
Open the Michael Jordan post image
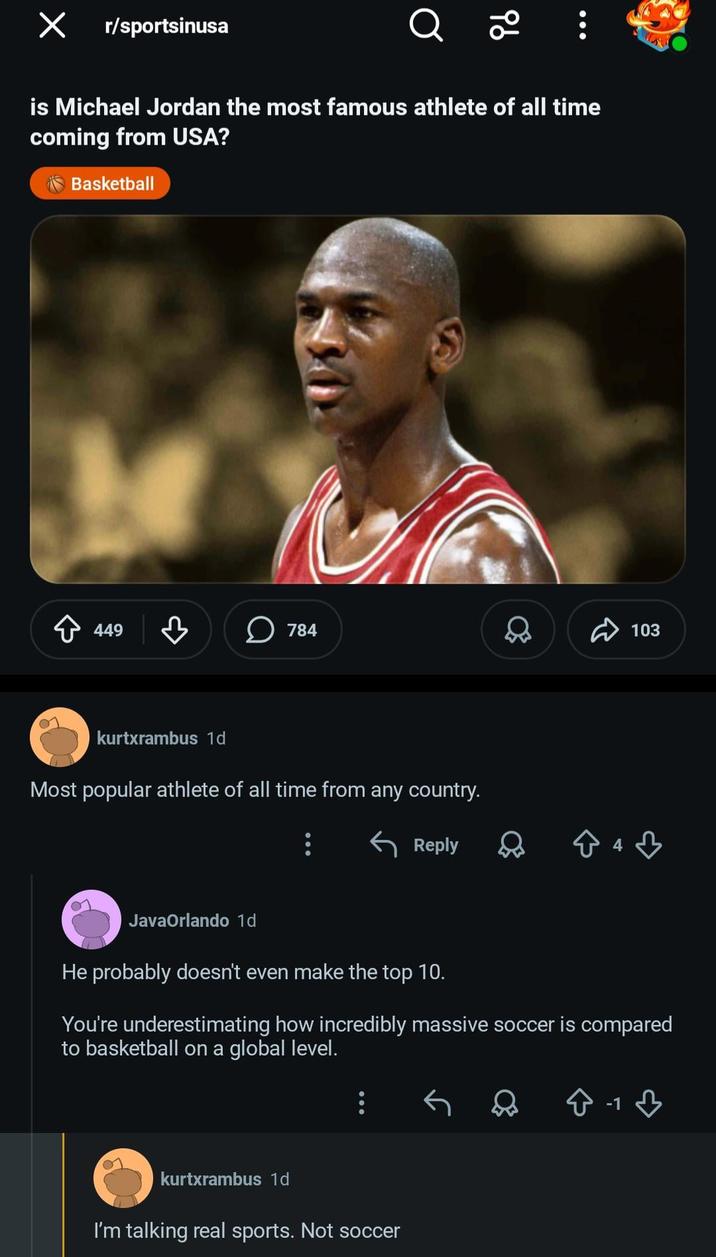point(357,399)
